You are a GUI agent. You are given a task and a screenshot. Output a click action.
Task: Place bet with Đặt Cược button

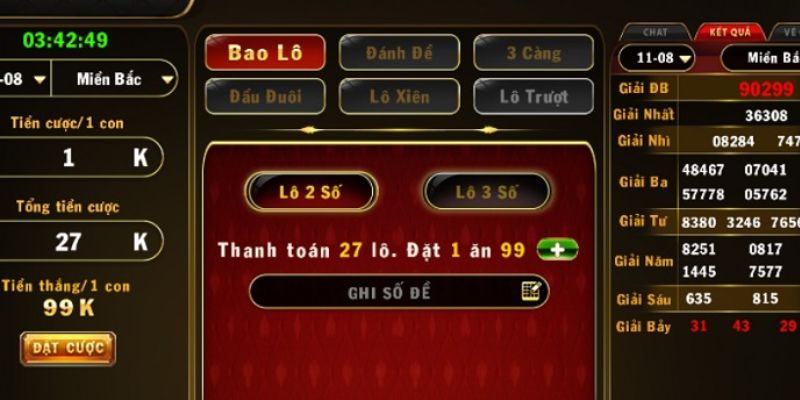[68, 348]
